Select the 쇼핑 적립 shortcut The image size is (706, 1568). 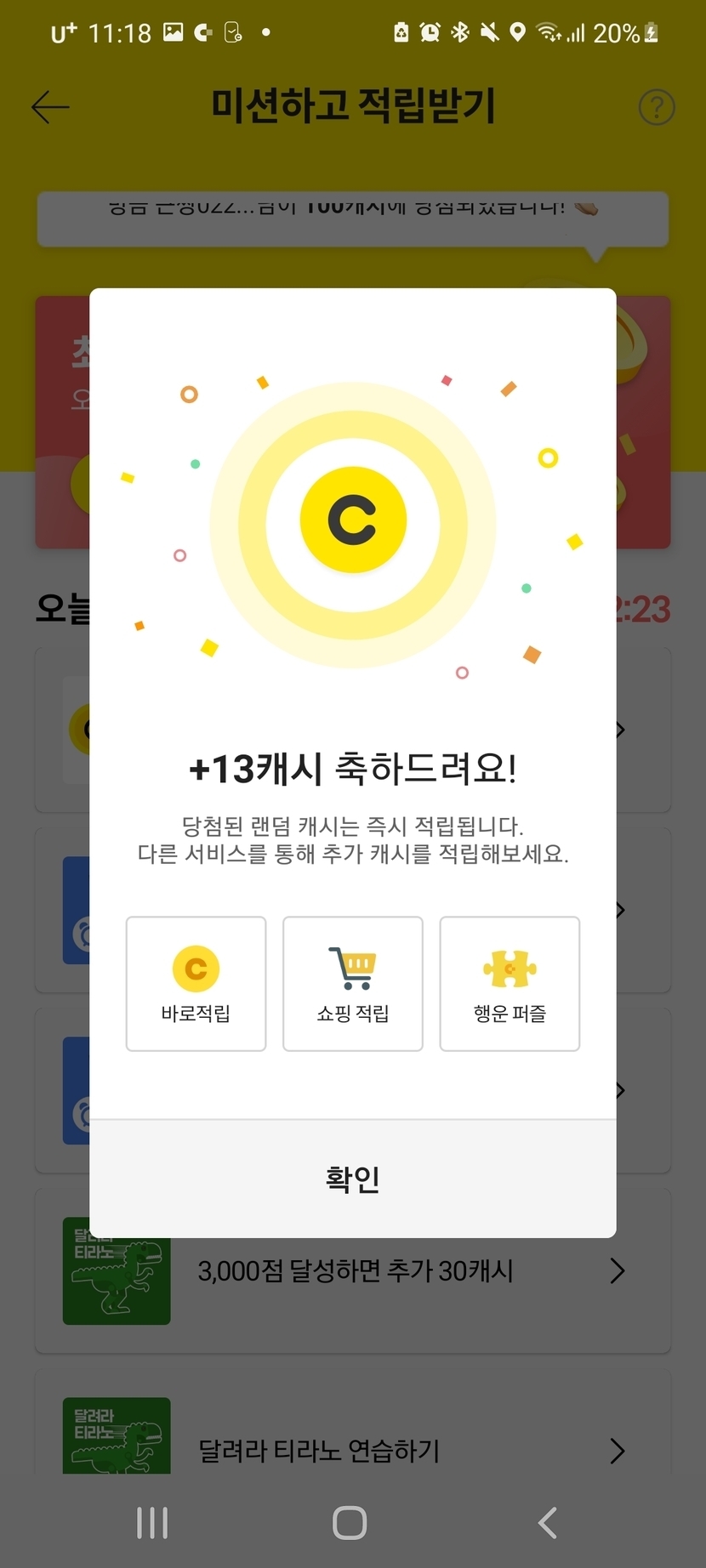(353, 984)
